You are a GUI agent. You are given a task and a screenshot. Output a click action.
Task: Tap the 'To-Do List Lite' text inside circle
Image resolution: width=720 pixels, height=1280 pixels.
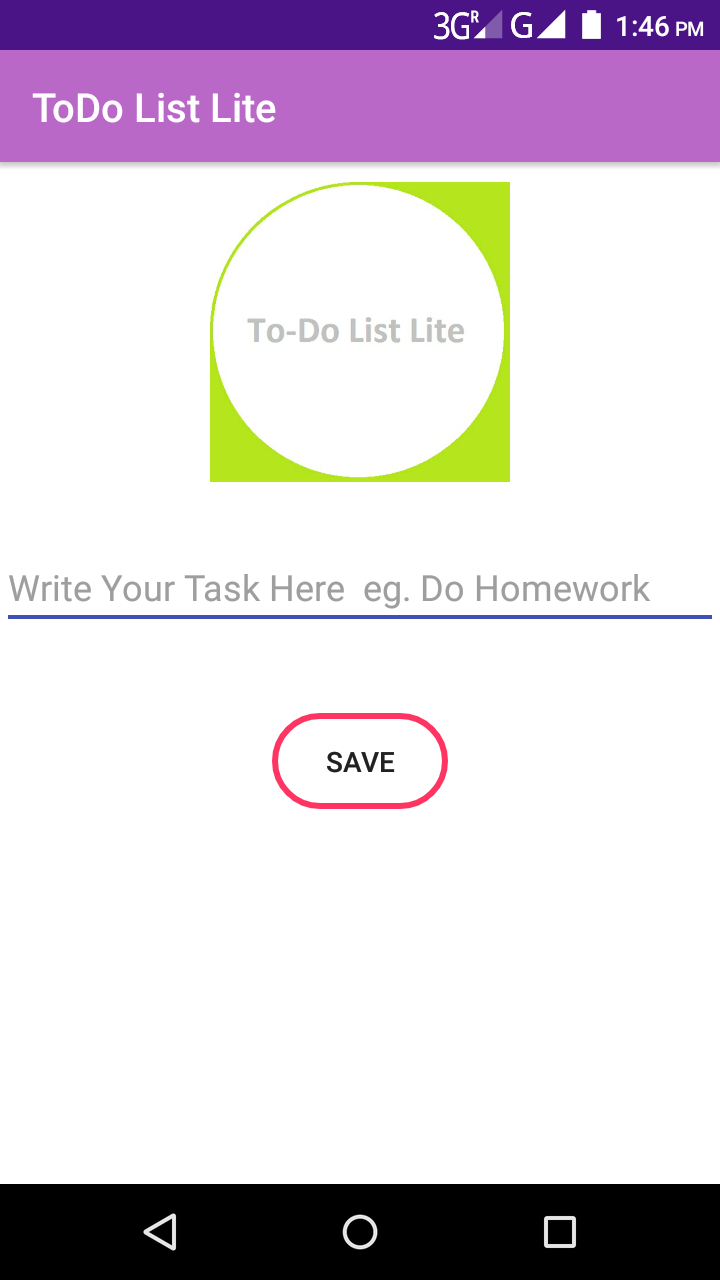click(x=356, y=330)
